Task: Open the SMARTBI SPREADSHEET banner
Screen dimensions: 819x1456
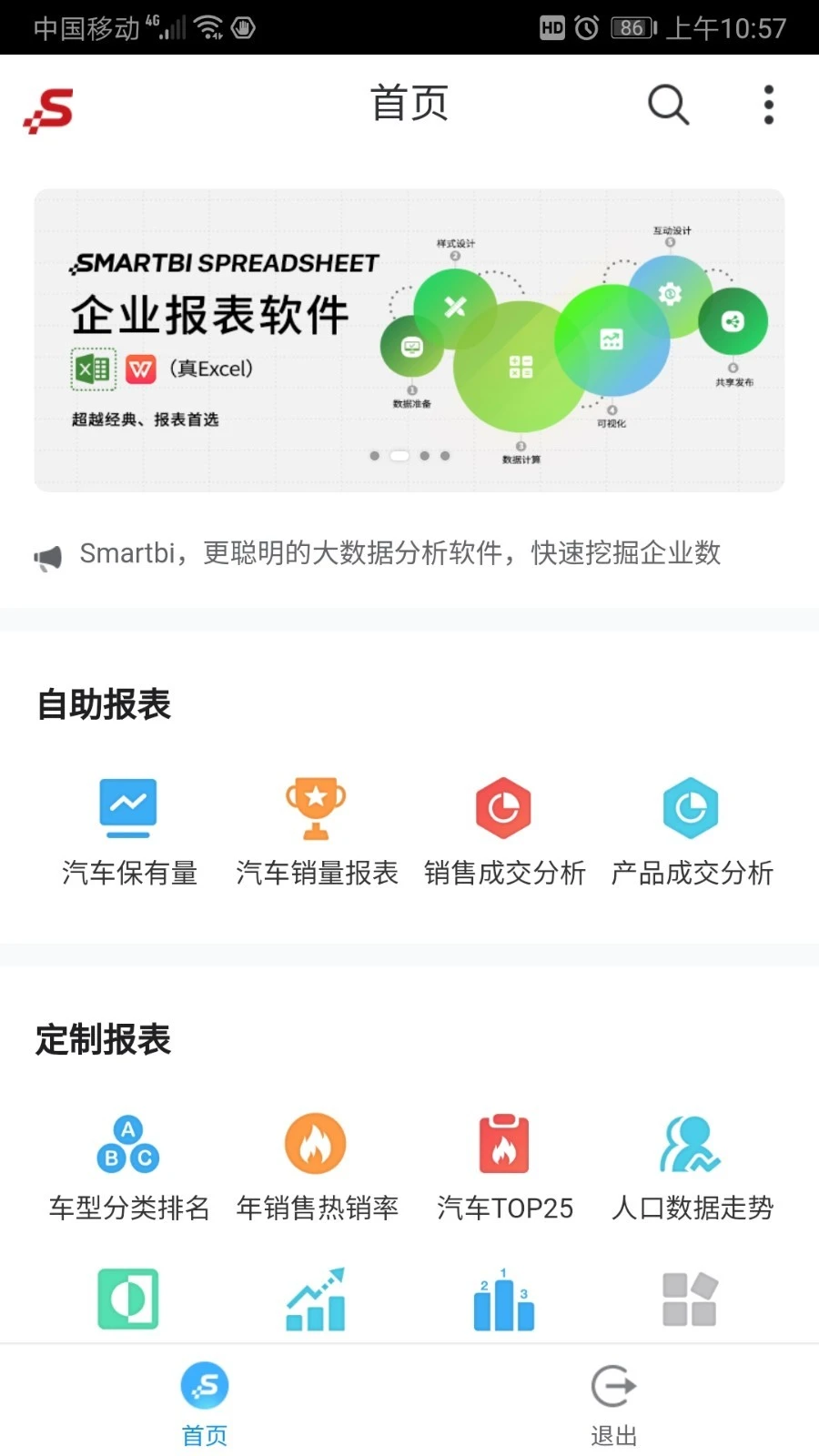Action: click(409, 335)
